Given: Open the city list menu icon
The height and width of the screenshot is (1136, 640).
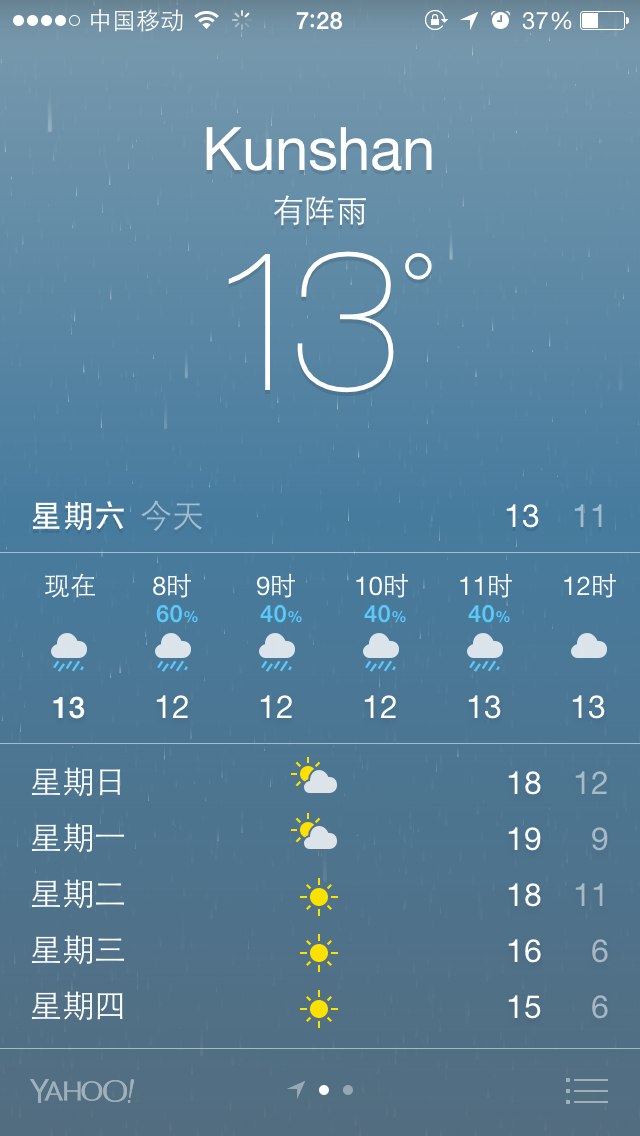Looking at the screenshot, I should [x=586, y=1090].
